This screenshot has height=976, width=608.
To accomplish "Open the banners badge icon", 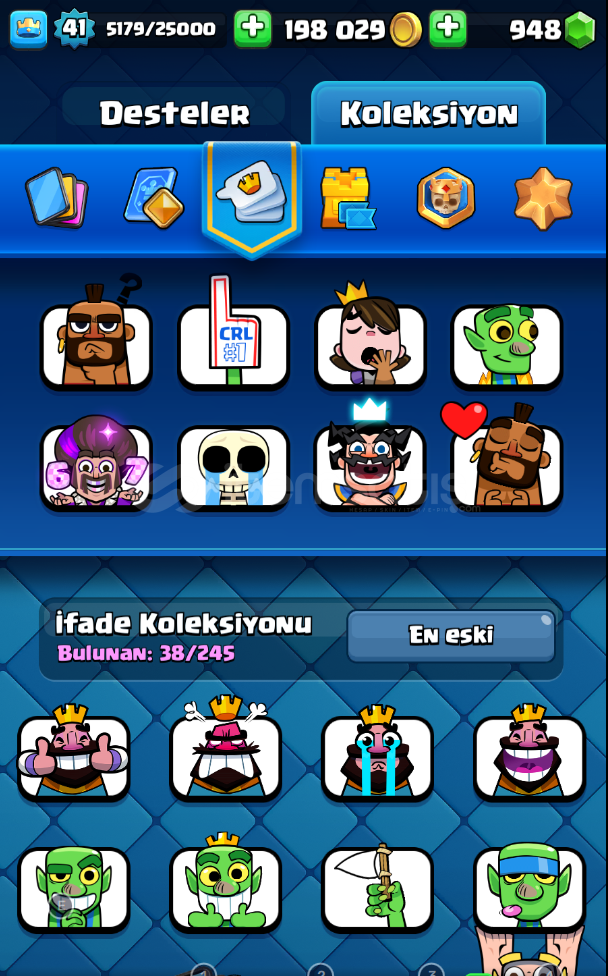I will 444,197.
